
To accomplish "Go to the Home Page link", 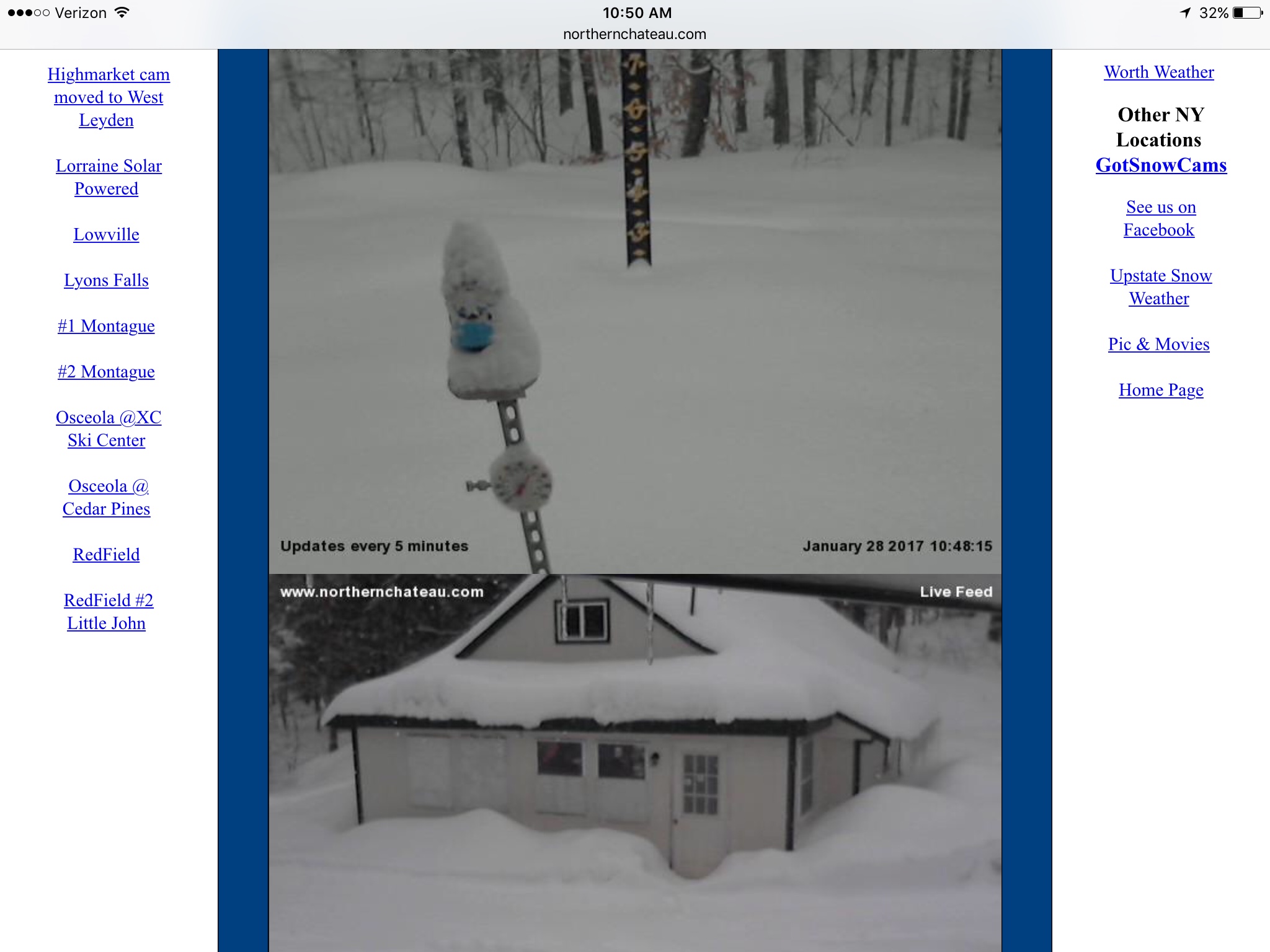I will point(1161,390).
